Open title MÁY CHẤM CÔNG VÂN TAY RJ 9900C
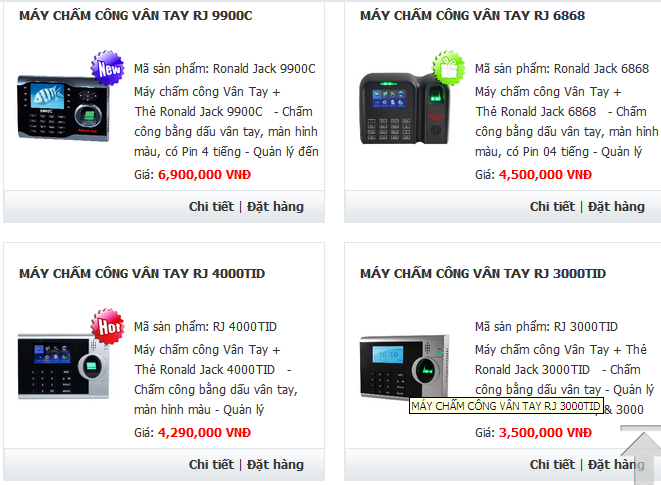661x485 pixels. click(x=136, y=16)
